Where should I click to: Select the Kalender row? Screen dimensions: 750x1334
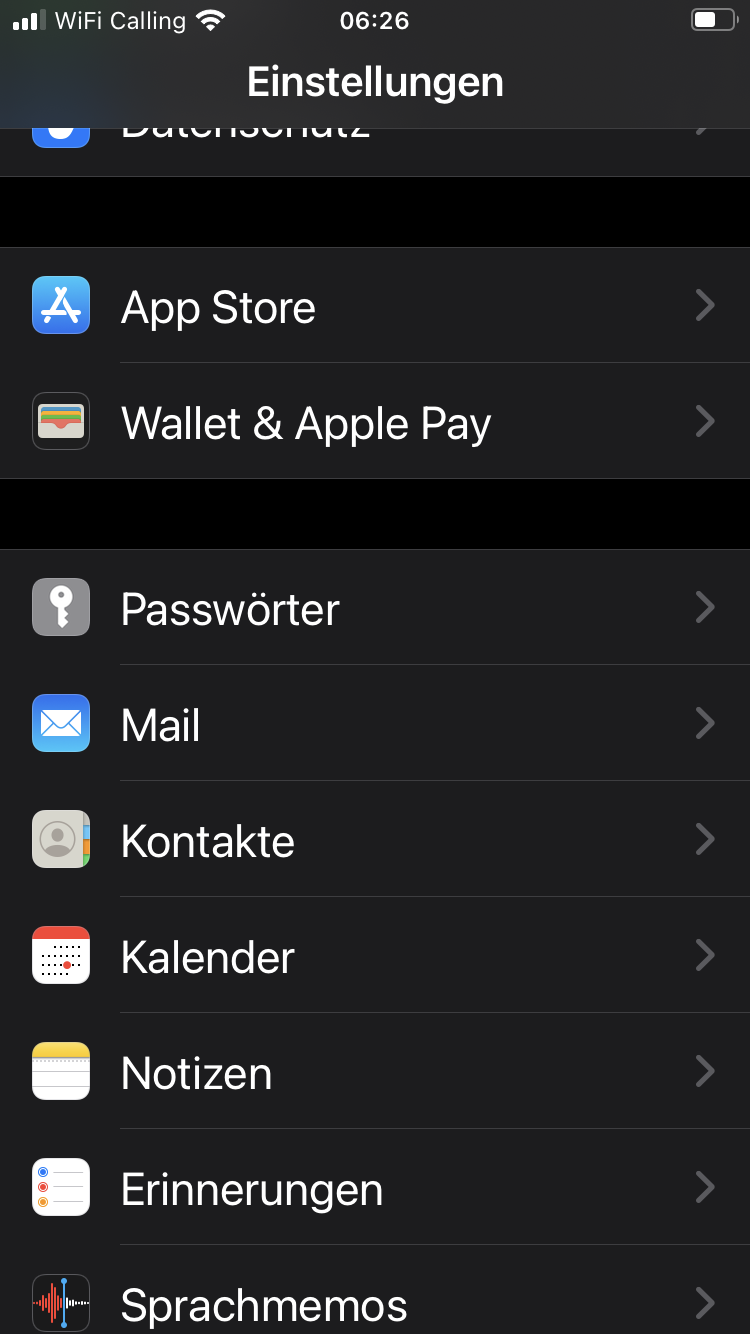pyautogui.click(x=375, y=955)
